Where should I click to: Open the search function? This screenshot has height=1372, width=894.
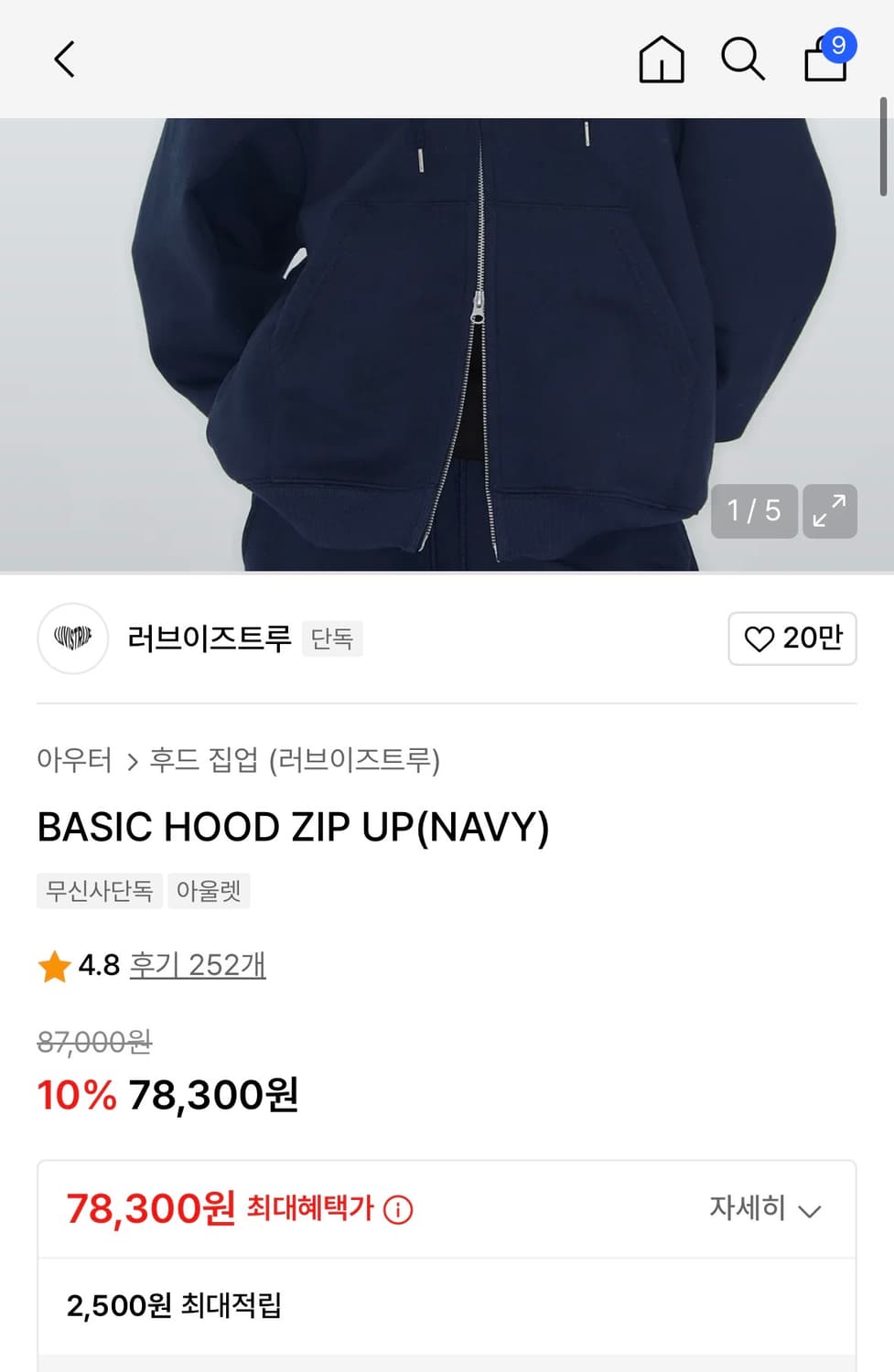click(743, 59)
